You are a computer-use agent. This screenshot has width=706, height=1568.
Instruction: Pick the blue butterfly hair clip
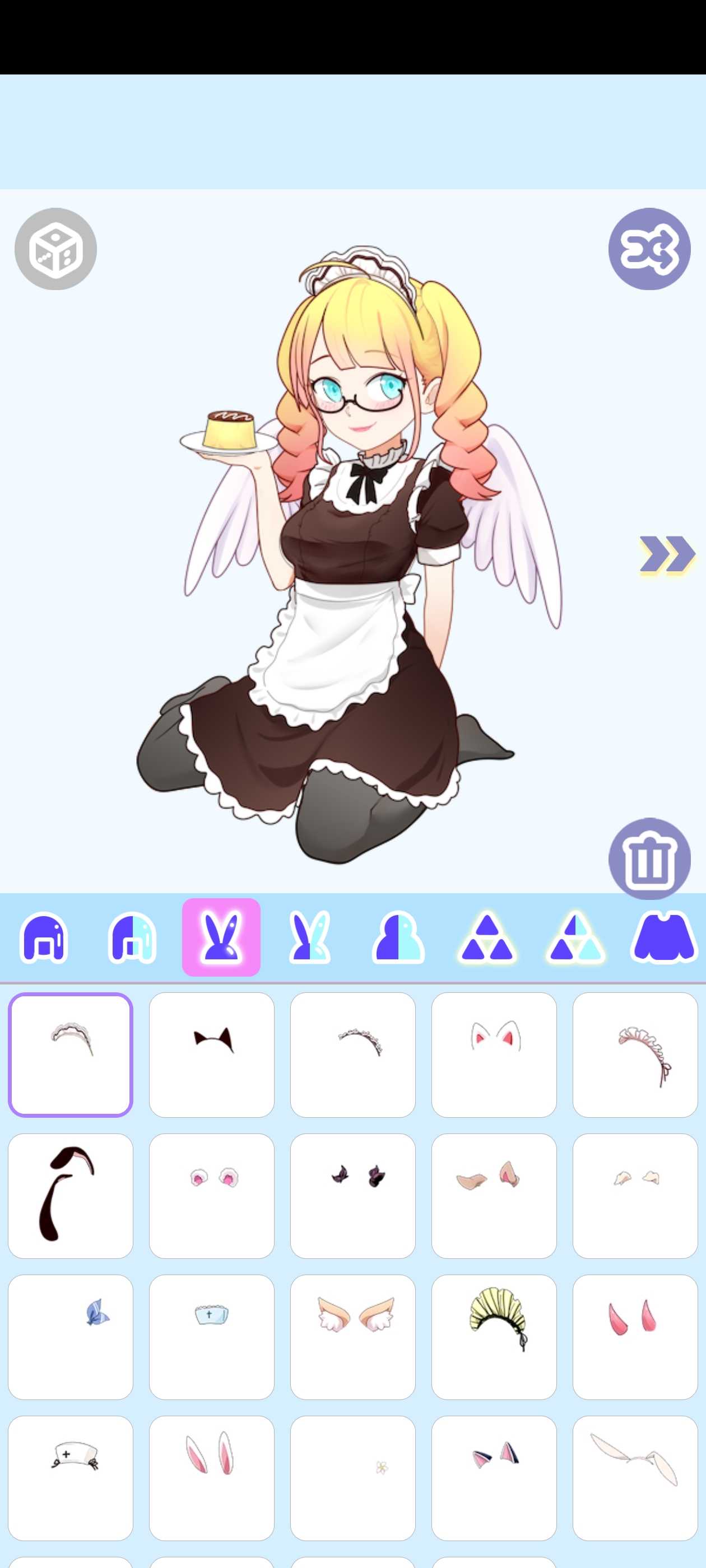coord(71,1337)
